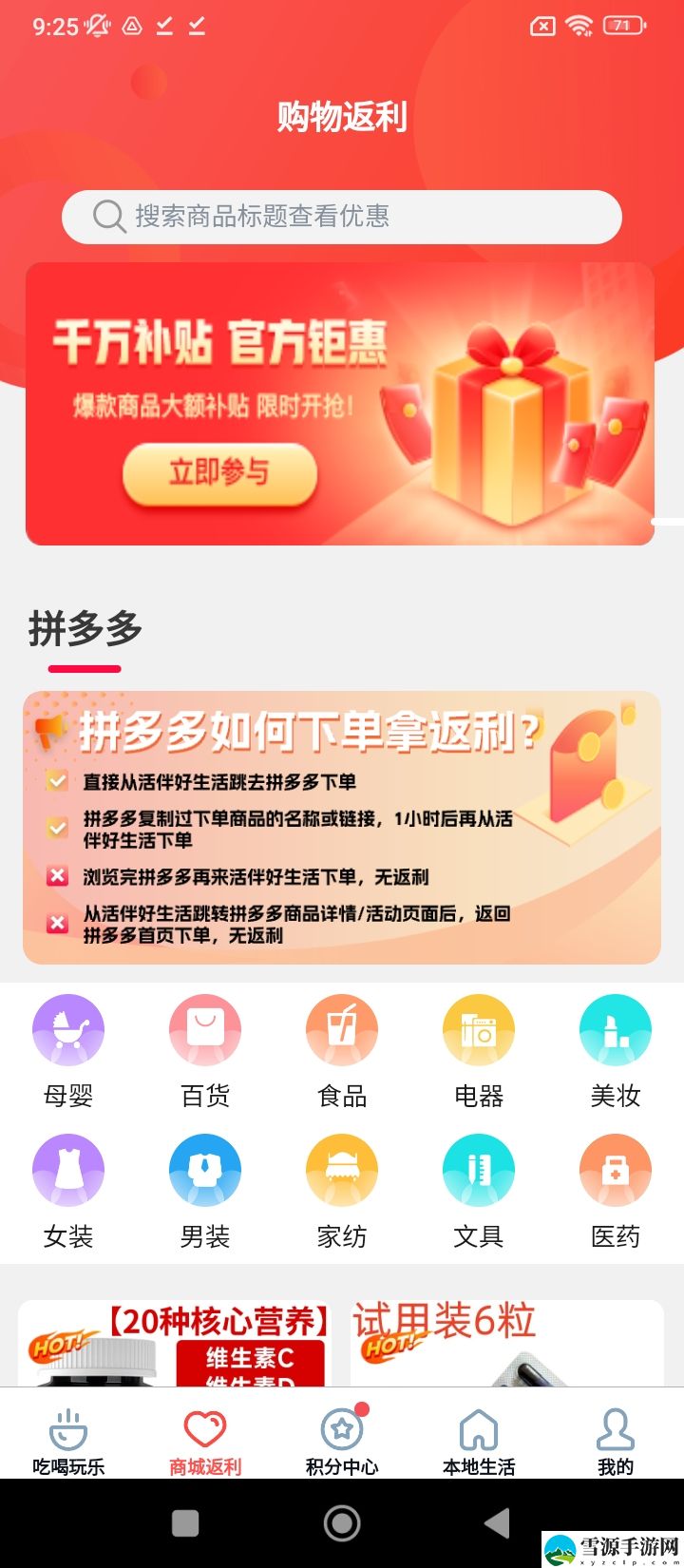Image resolution: width=684 pixels, height=1568 pixels.
Task: Tap the 立即参与 button on the banner
Action: pos(219,472)
